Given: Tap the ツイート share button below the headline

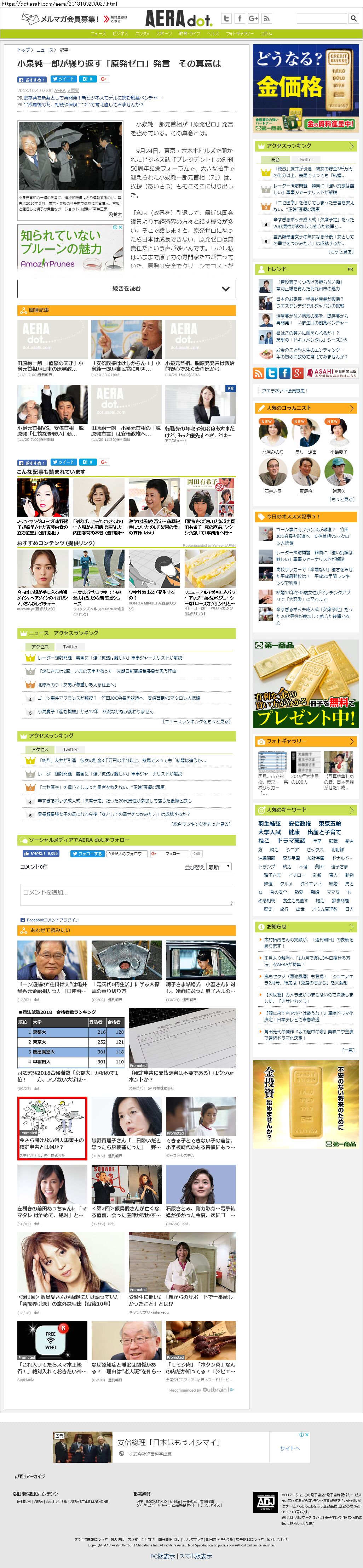Looking at the screenshot, I should pyautogui.click(x=63, y=79).
